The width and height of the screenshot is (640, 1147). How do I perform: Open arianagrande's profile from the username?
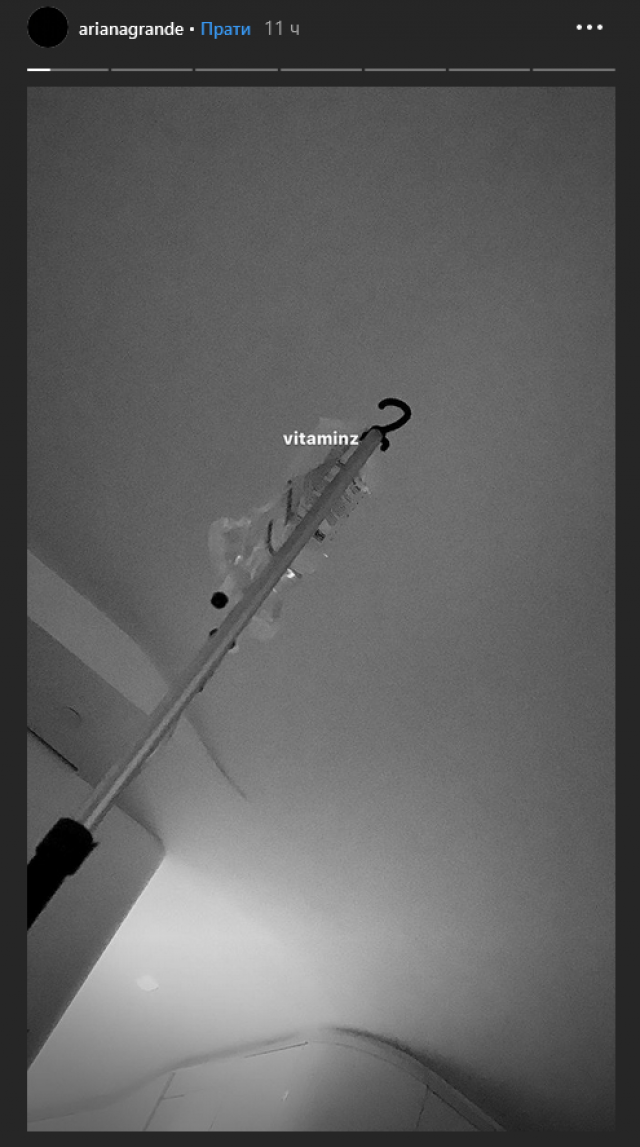pyautogui.click(x=131, y=29)
